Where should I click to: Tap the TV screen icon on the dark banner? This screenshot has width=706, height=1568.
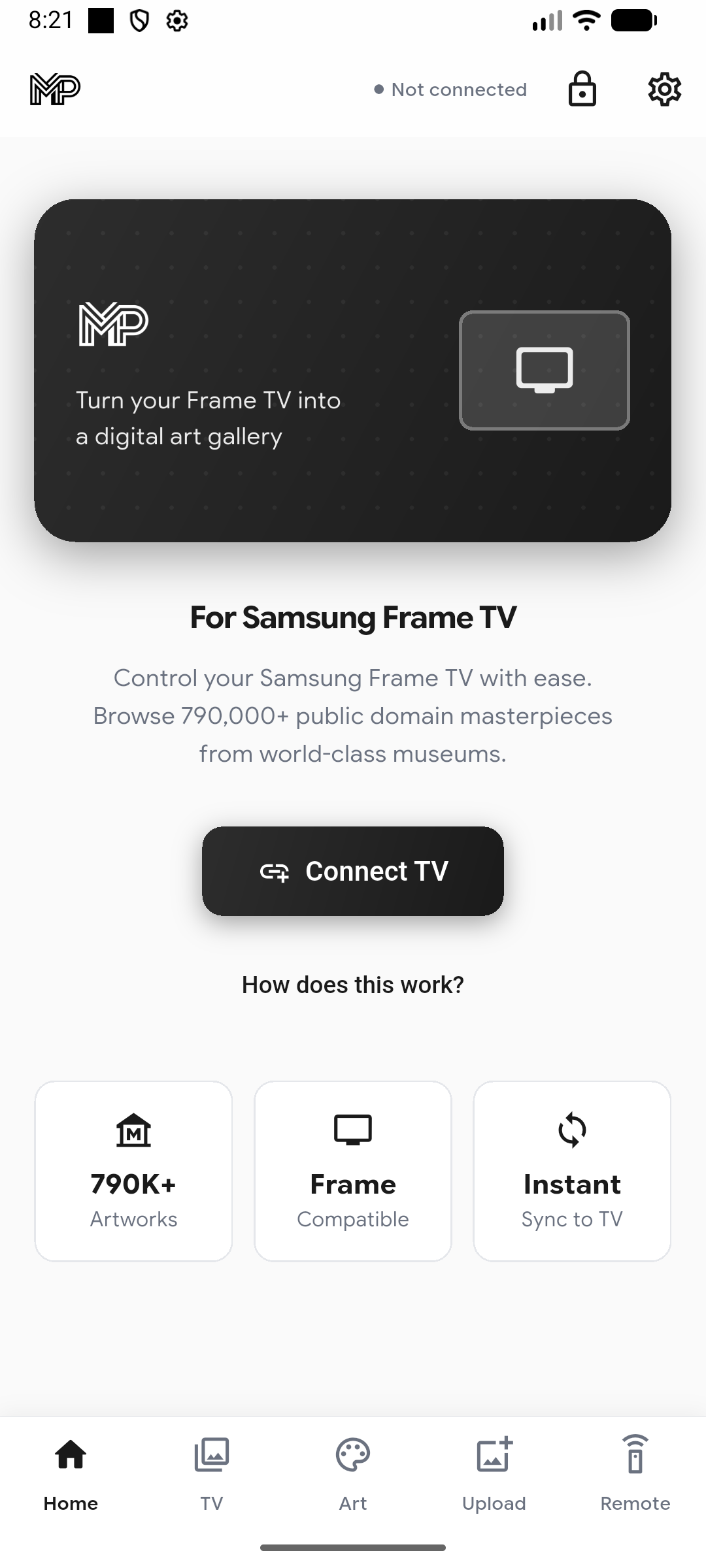point(545,370)
